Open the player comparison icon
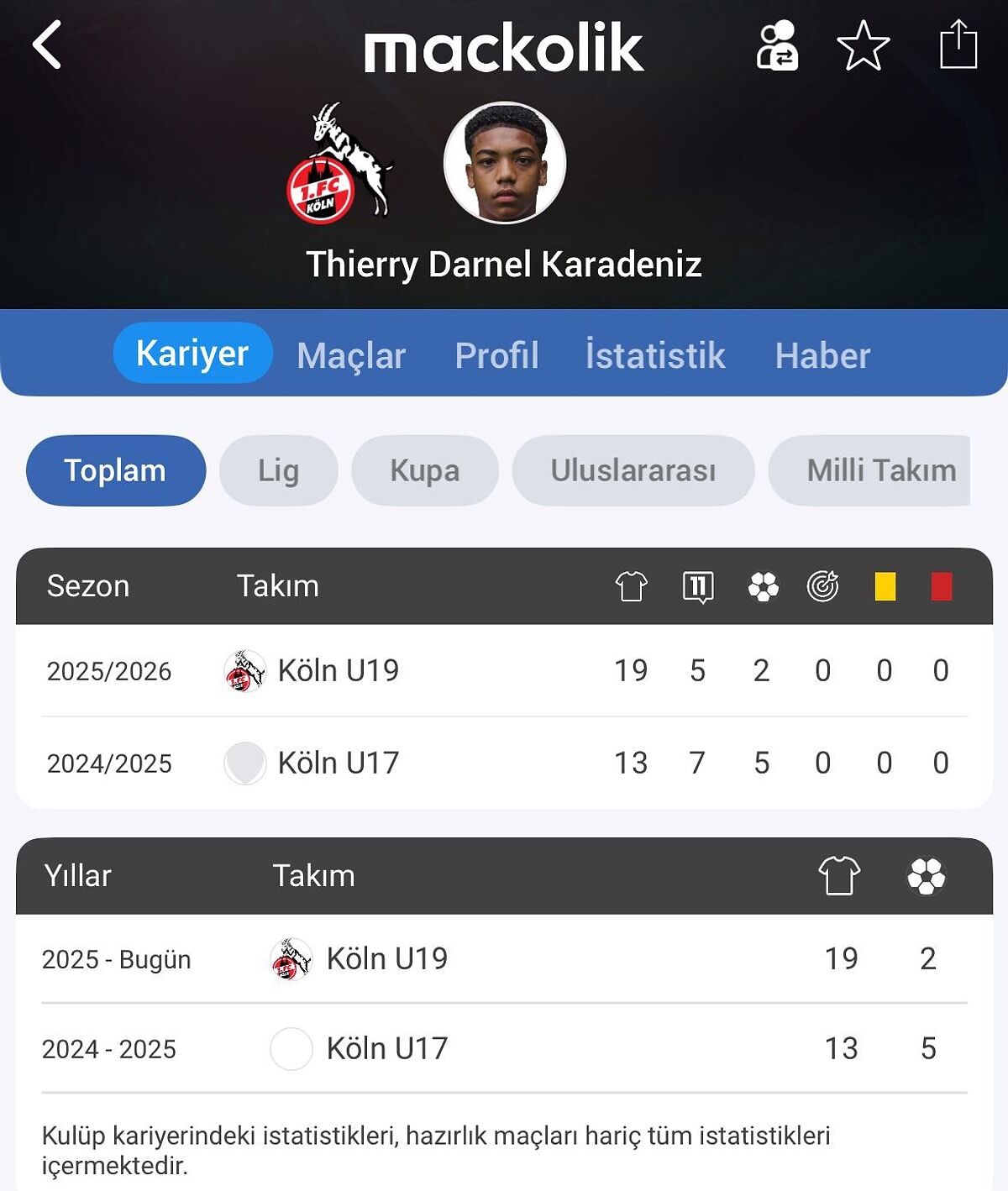 [777, 45]
